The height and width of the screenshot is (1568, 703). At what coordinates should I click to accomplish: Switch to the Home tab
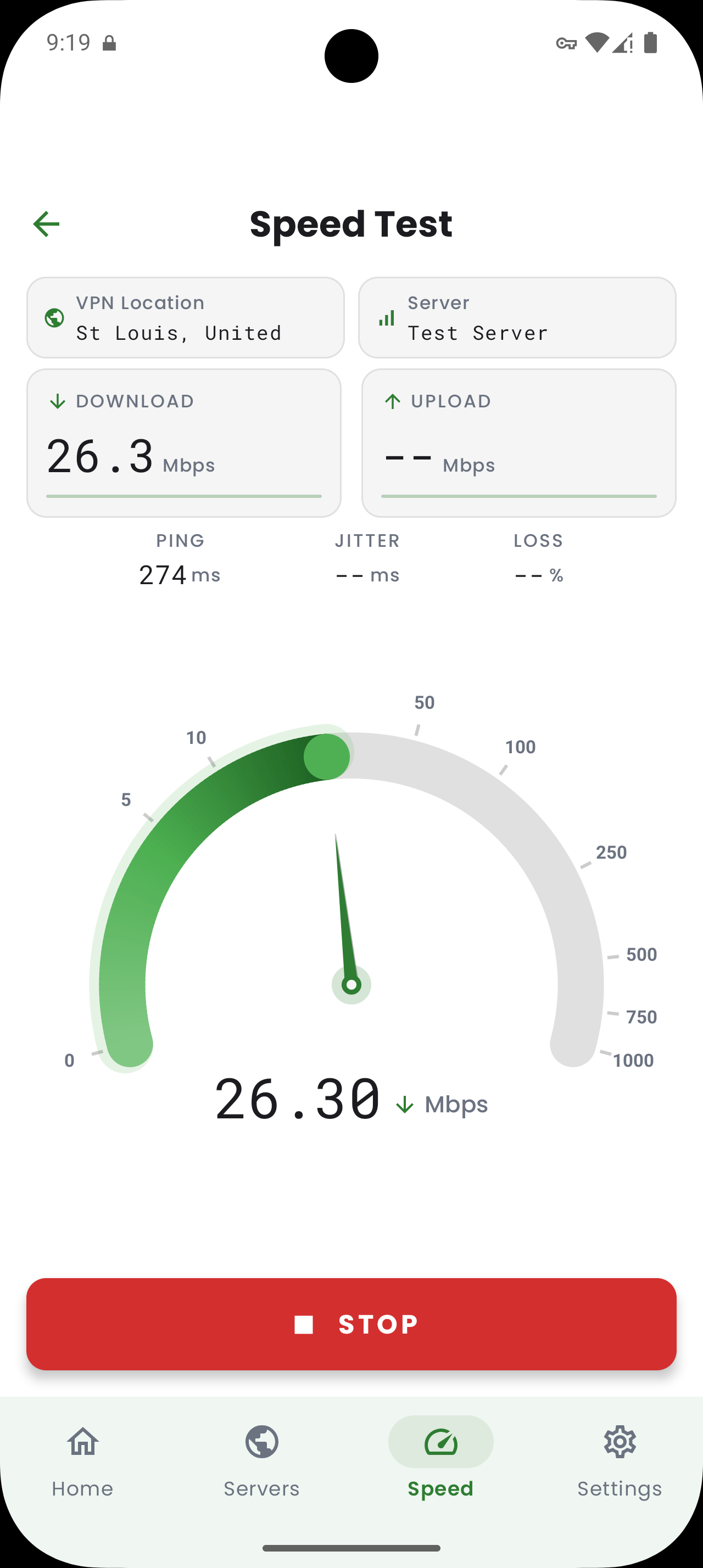pos(82,1461)
